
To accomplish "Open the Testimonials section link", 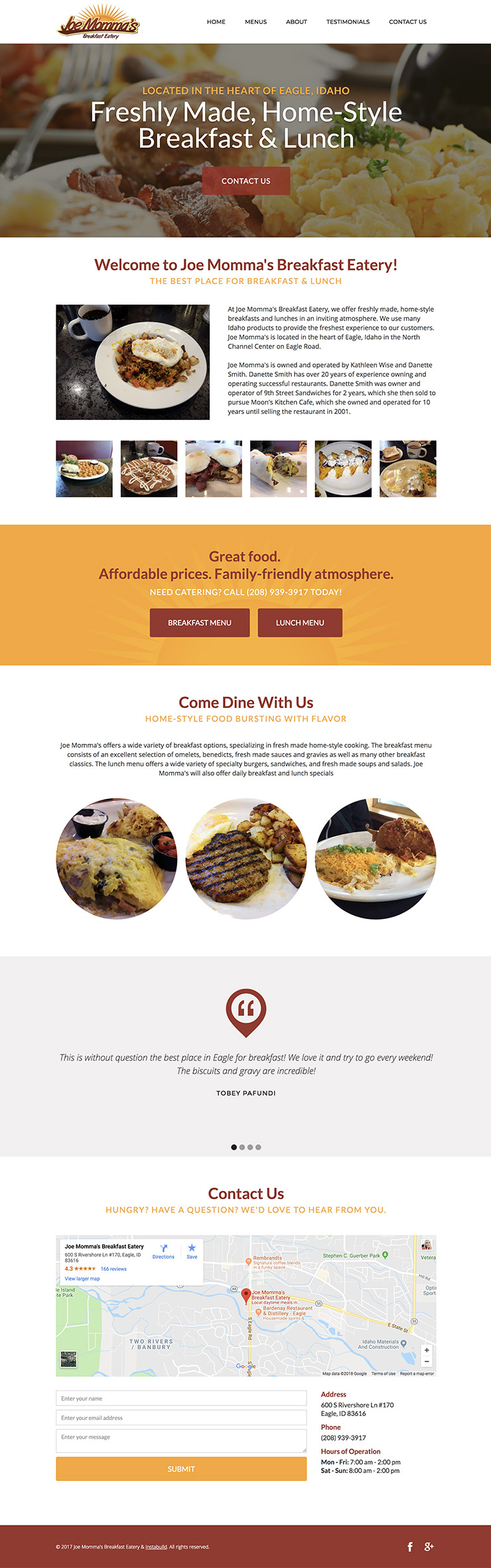I will [x=348, y=22].
